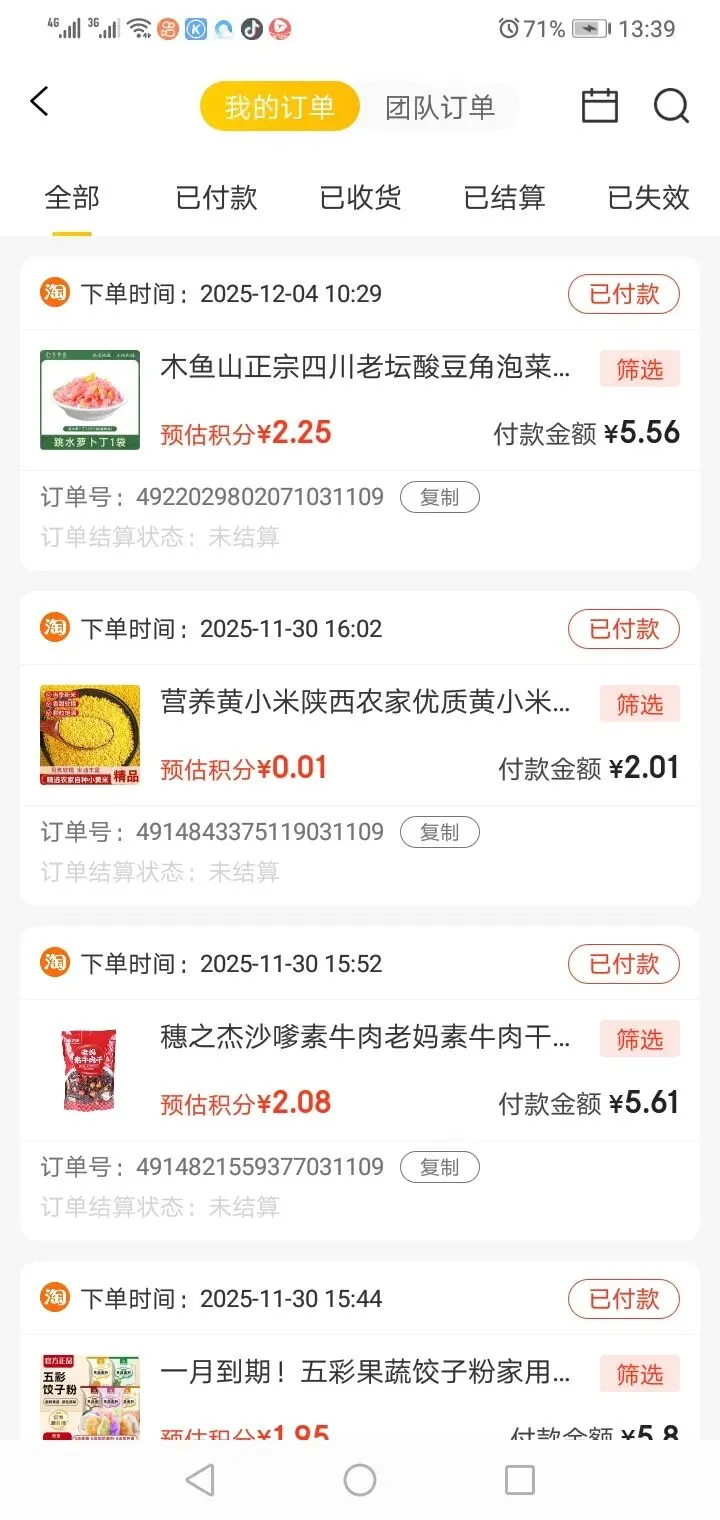Select the 我的订单 segment
This screenshot has width=720, height=1520.
tap(279, 107)
